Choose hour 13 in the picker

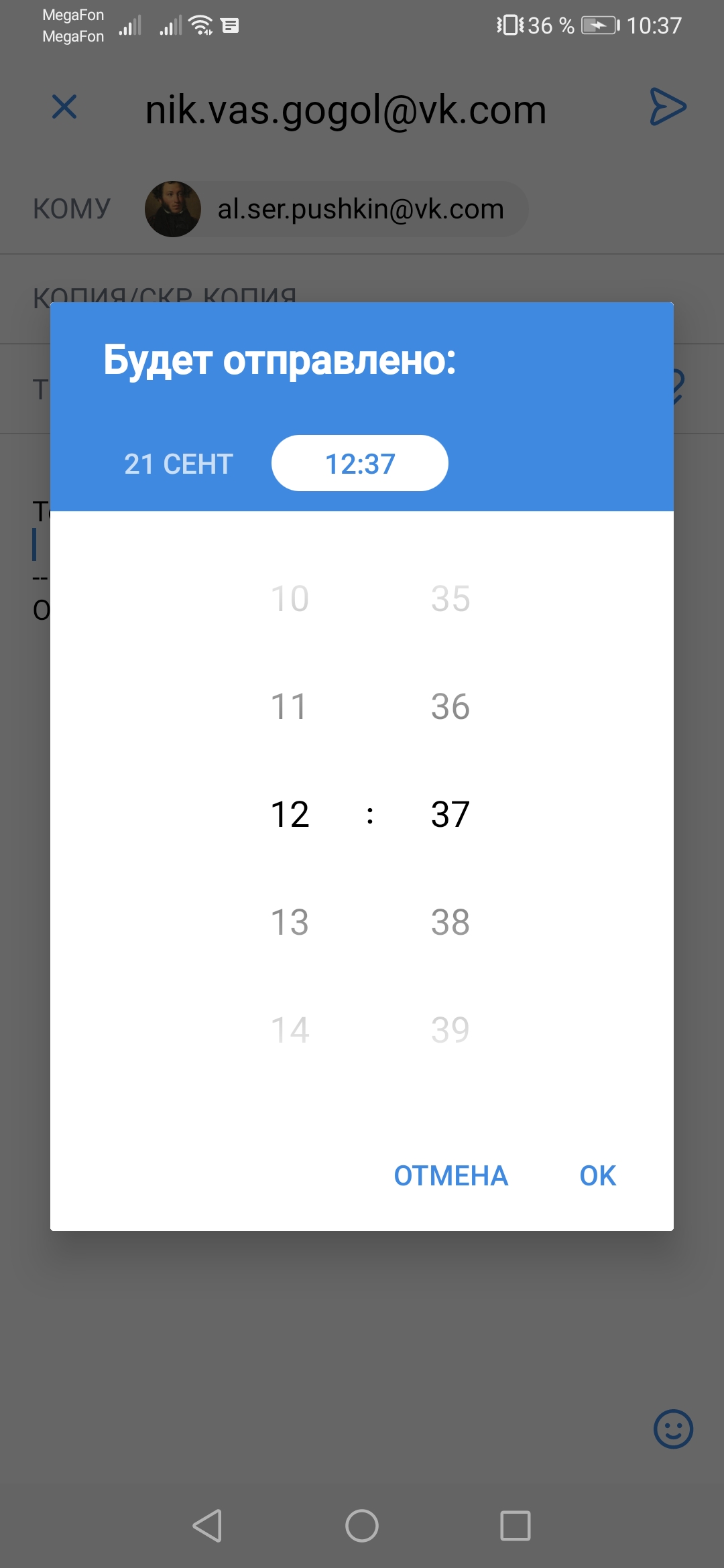[x=290, y=922]
